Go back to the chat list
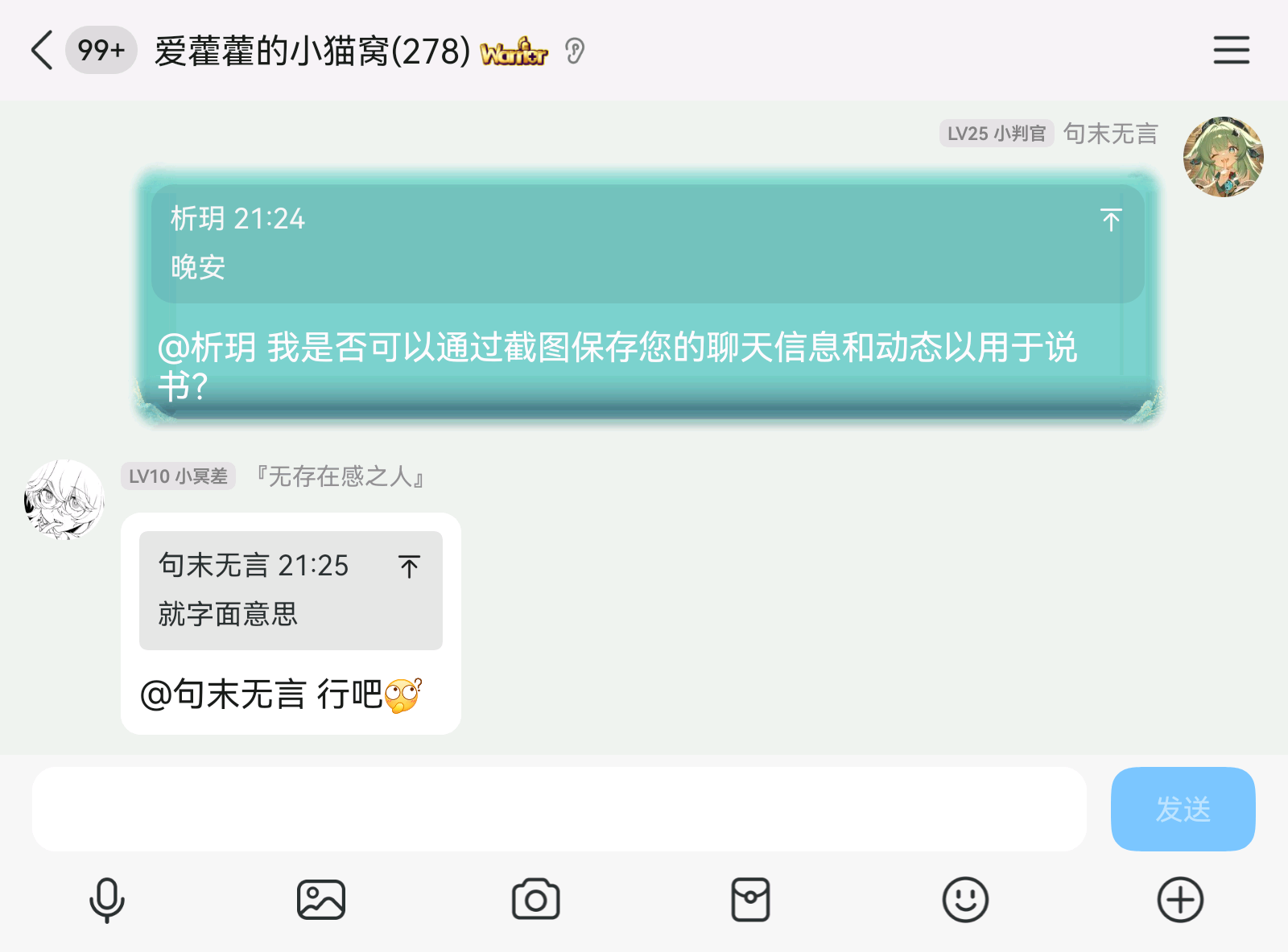 pyautogui.click(x=42, y=51)
